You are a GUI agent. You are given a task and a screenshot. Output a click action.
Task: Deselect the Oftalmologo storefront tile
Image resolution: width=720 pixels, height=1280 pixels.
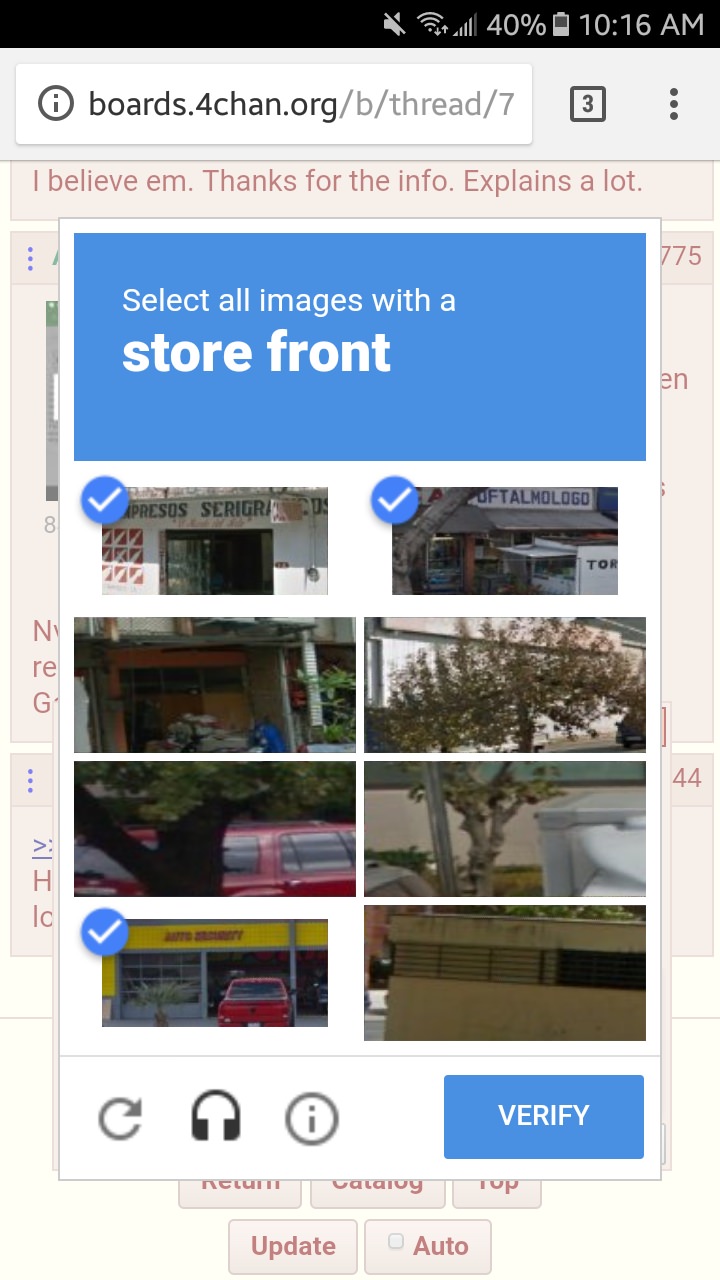(505, 541)
